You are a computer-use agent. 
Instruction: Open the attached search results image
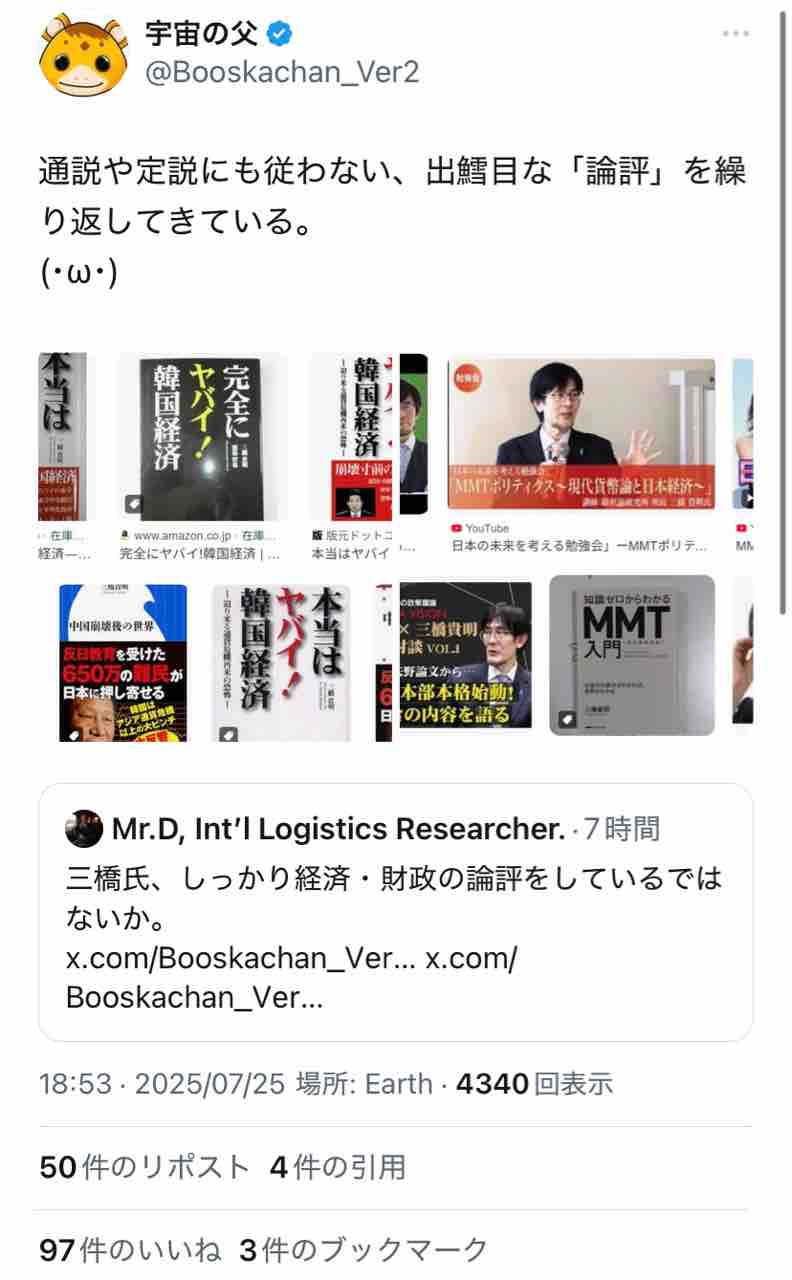coord(396,548)
